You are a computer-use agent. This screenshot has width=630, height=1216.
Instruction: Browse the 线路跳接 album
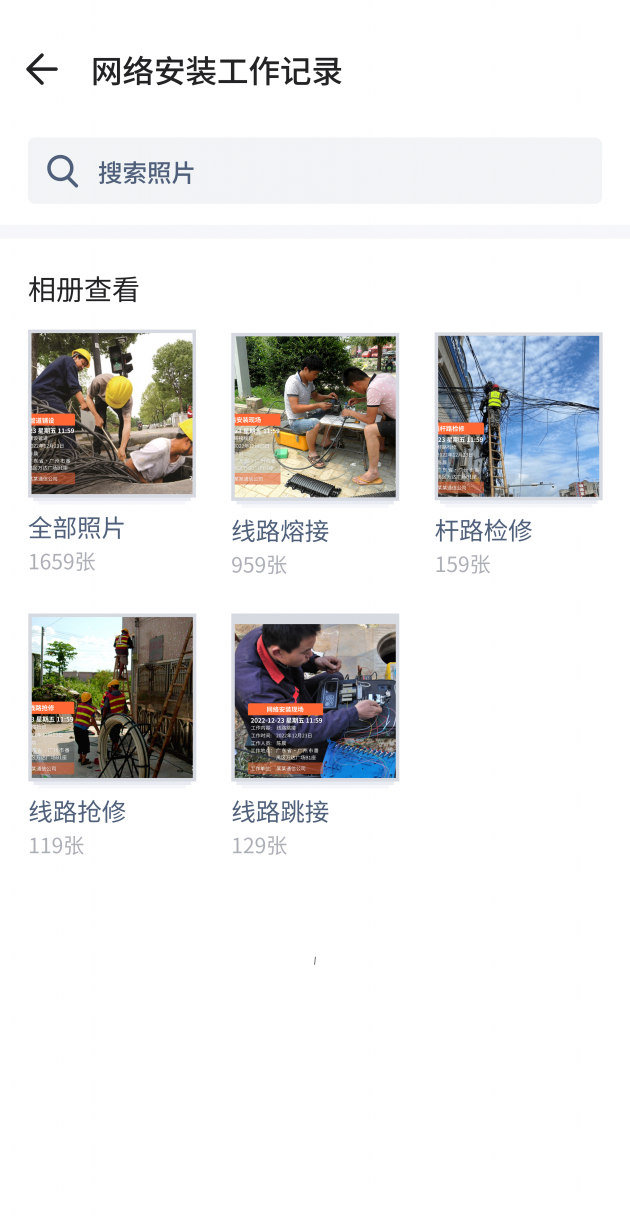point(315,697)
